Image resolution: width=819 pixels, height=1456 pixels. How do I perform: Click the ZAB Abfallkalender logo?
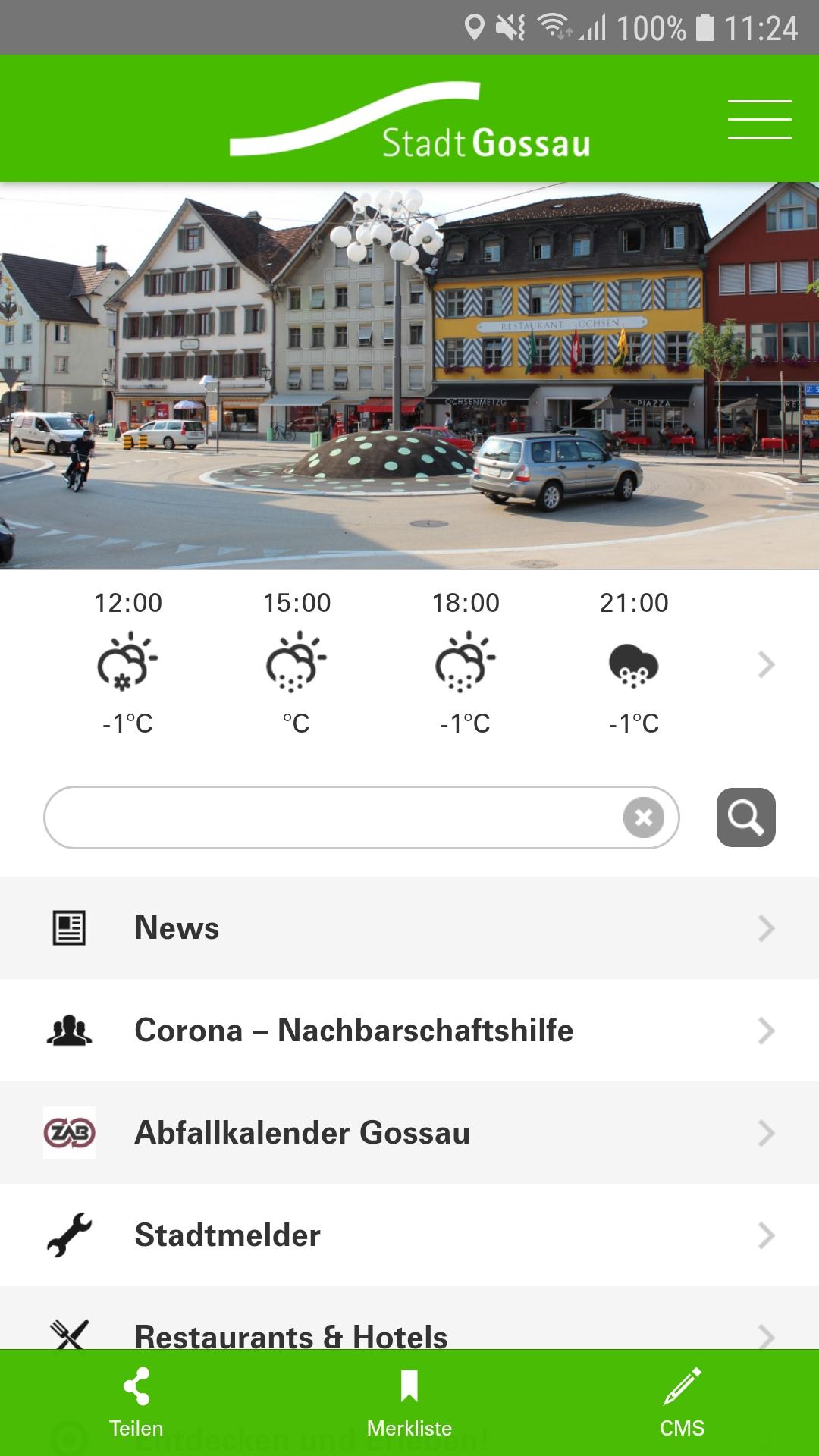coord(69,1132)
